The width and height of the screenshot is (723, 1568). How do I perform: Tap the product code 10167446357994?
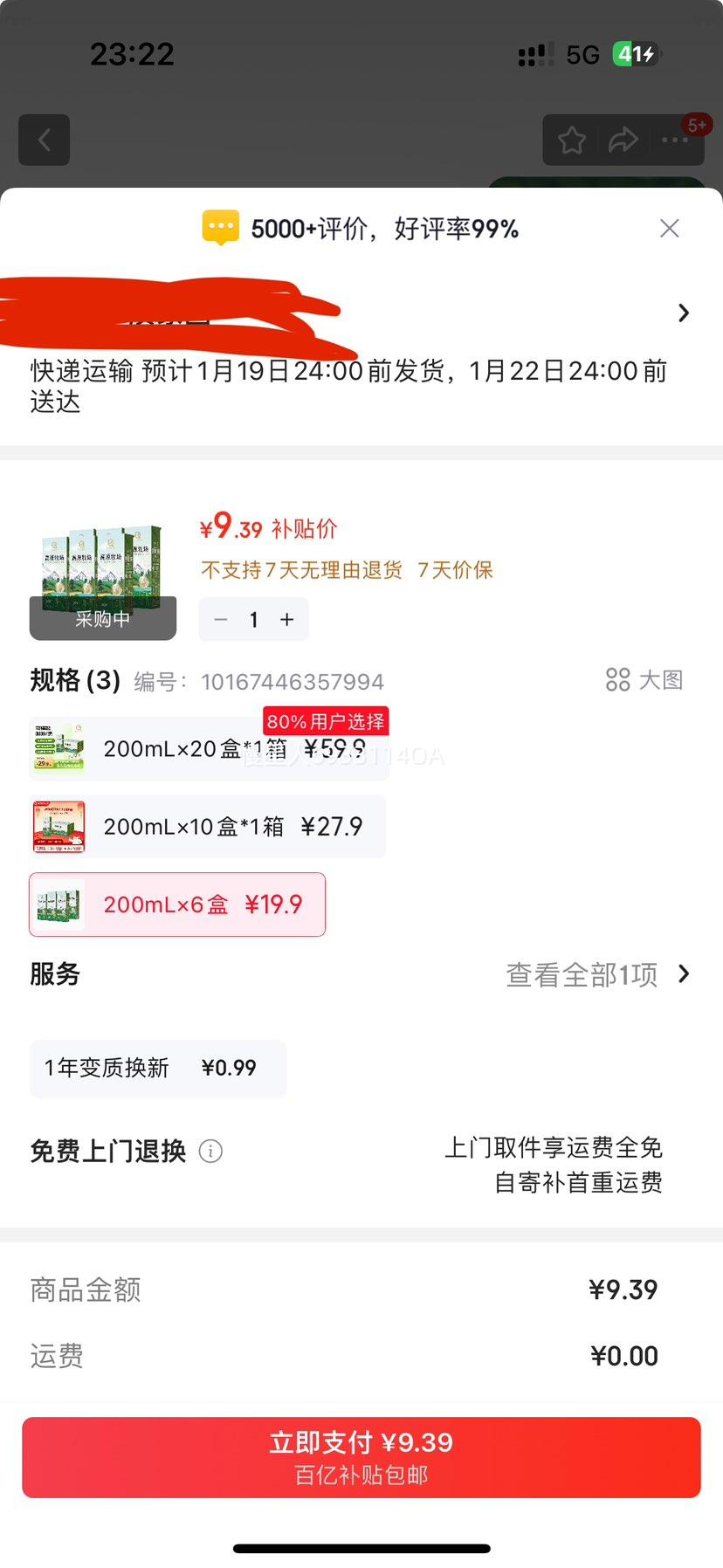coord(293,682)
